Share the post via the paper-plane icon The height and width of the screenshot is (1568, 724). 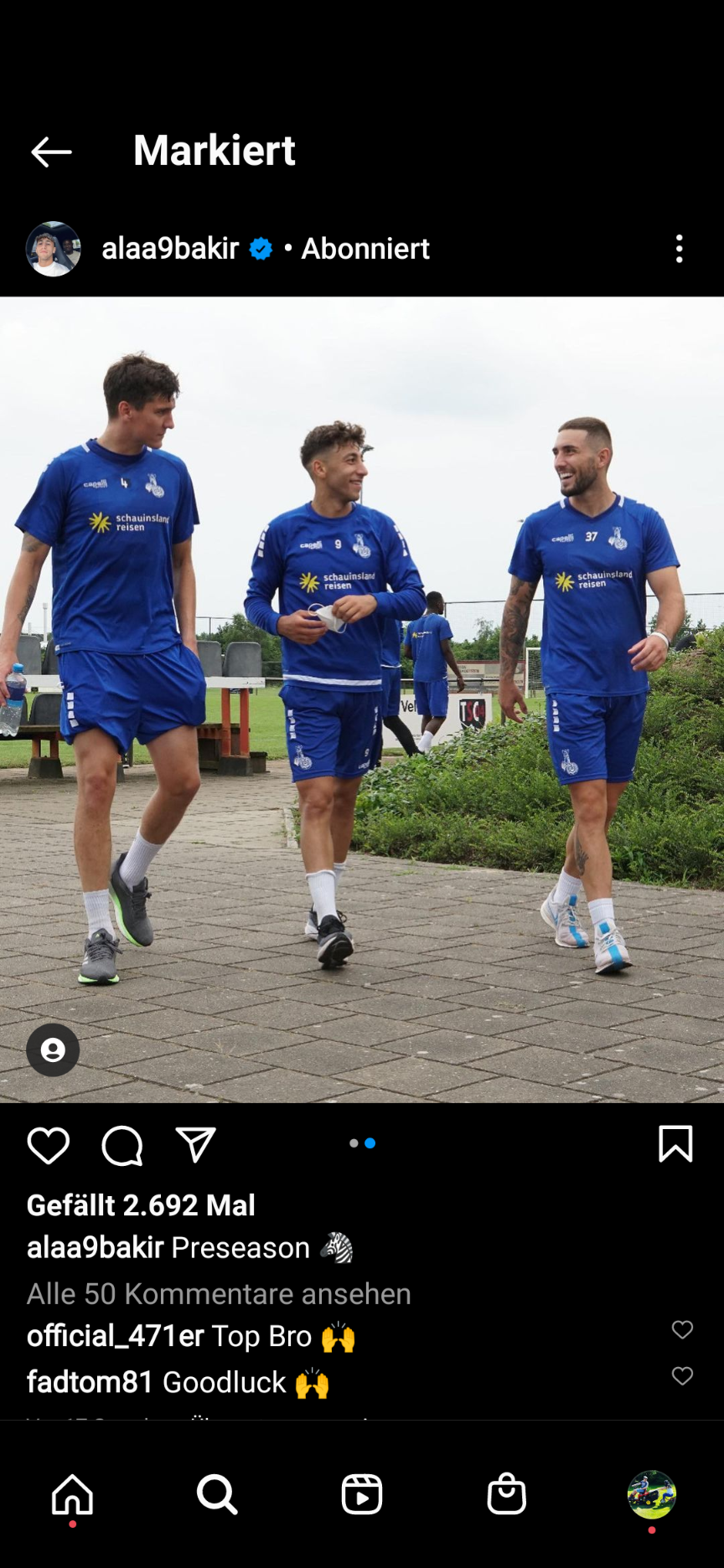tap(196, 1145)
